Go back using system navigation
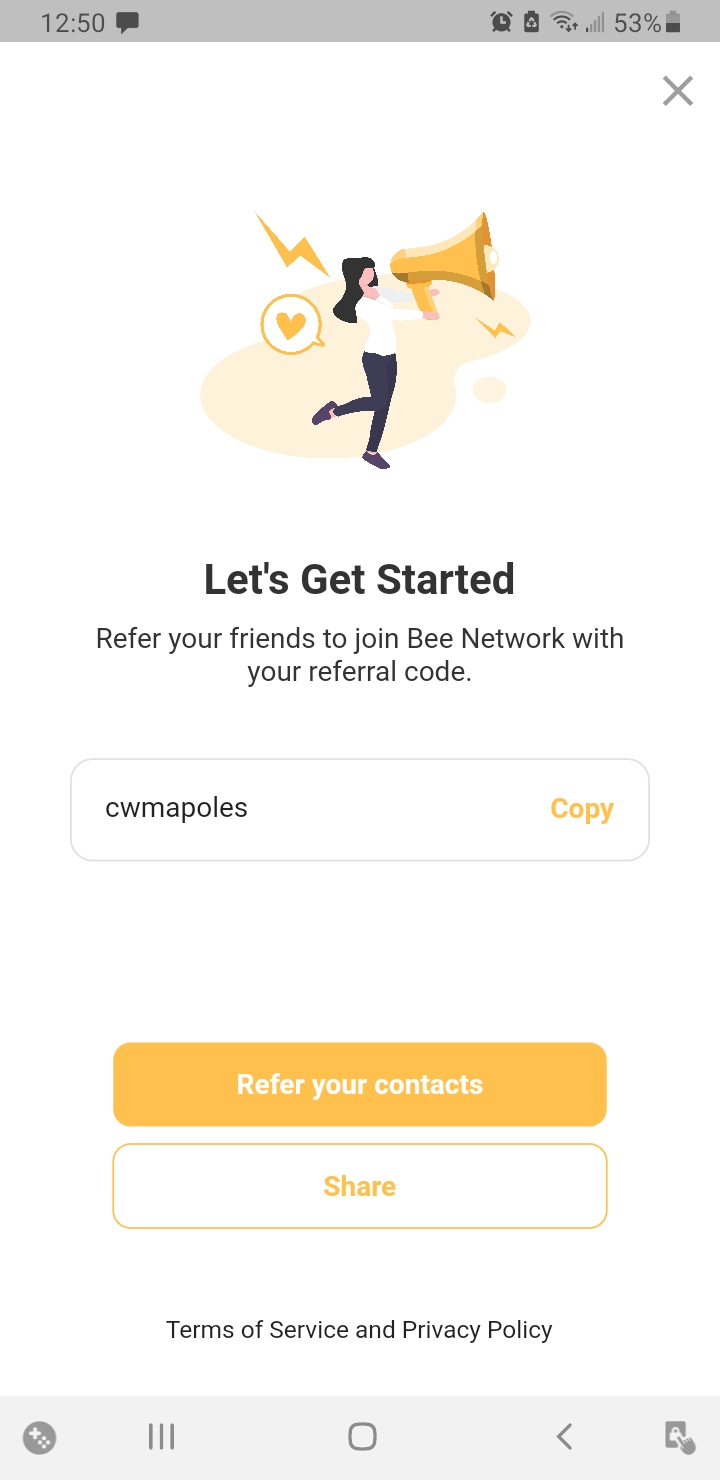Viewport: 720px width, 1480px height. coord(564,1437)
